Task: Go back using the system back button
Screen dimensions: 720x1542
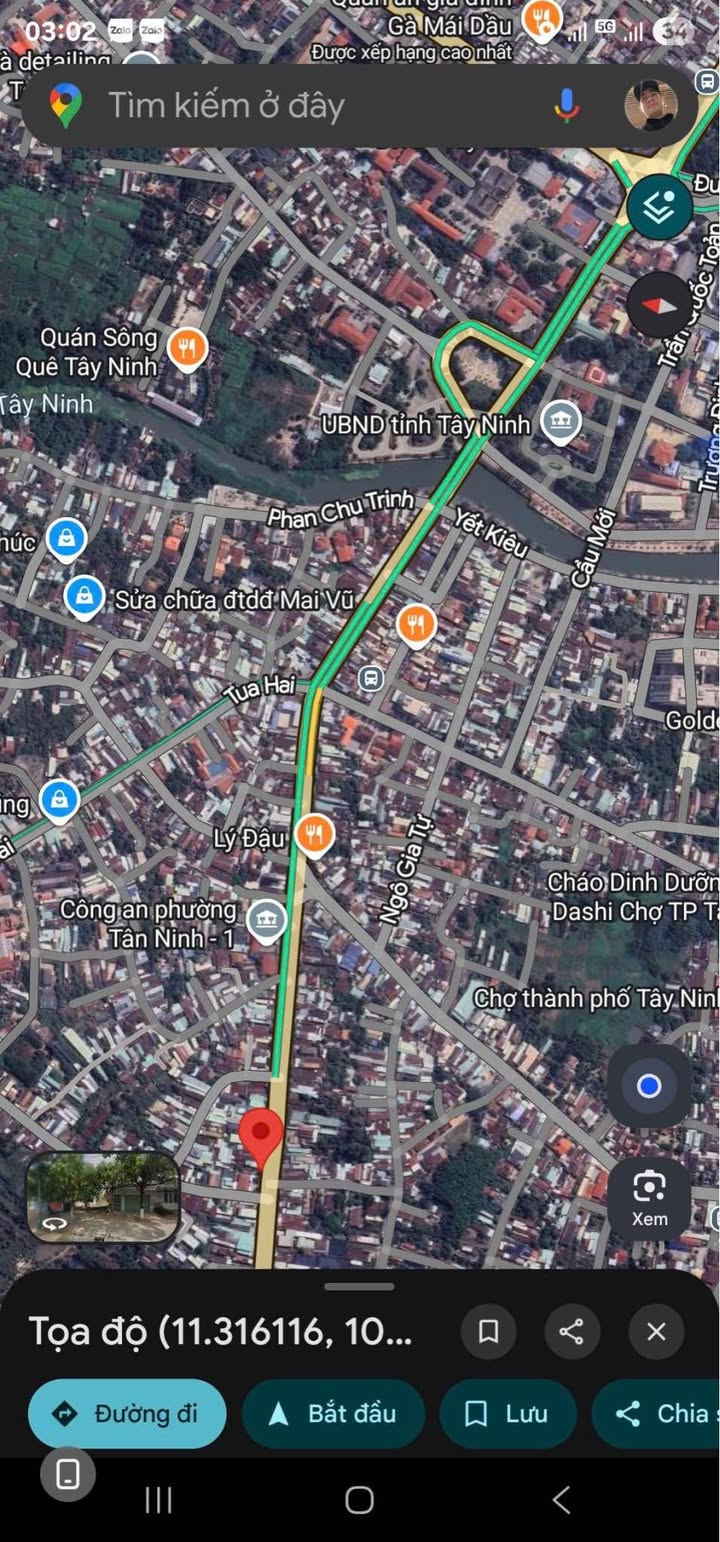Action: (x=561, y=1499)
